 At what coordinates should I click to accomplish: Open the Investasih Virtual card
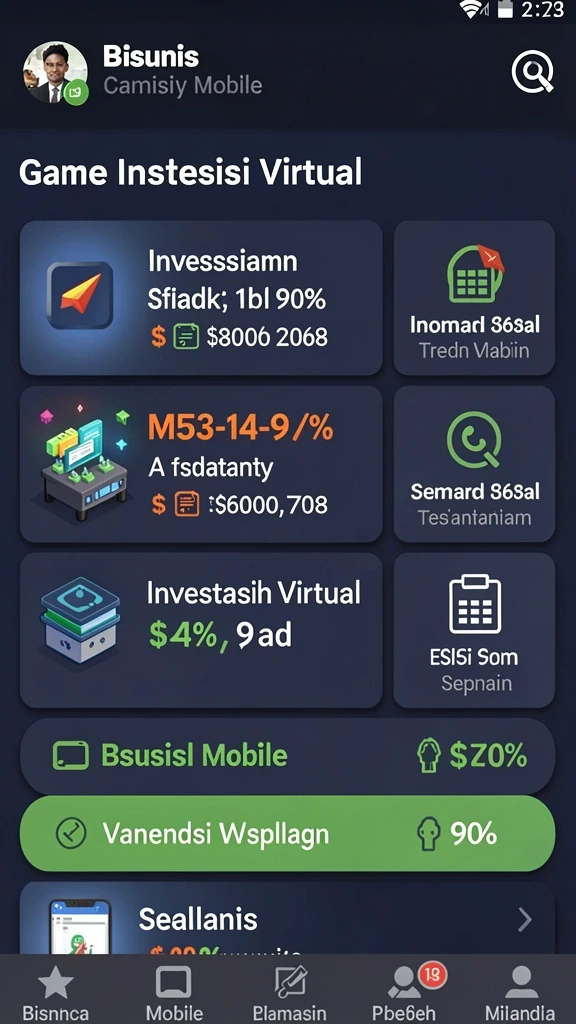[201, 631]
